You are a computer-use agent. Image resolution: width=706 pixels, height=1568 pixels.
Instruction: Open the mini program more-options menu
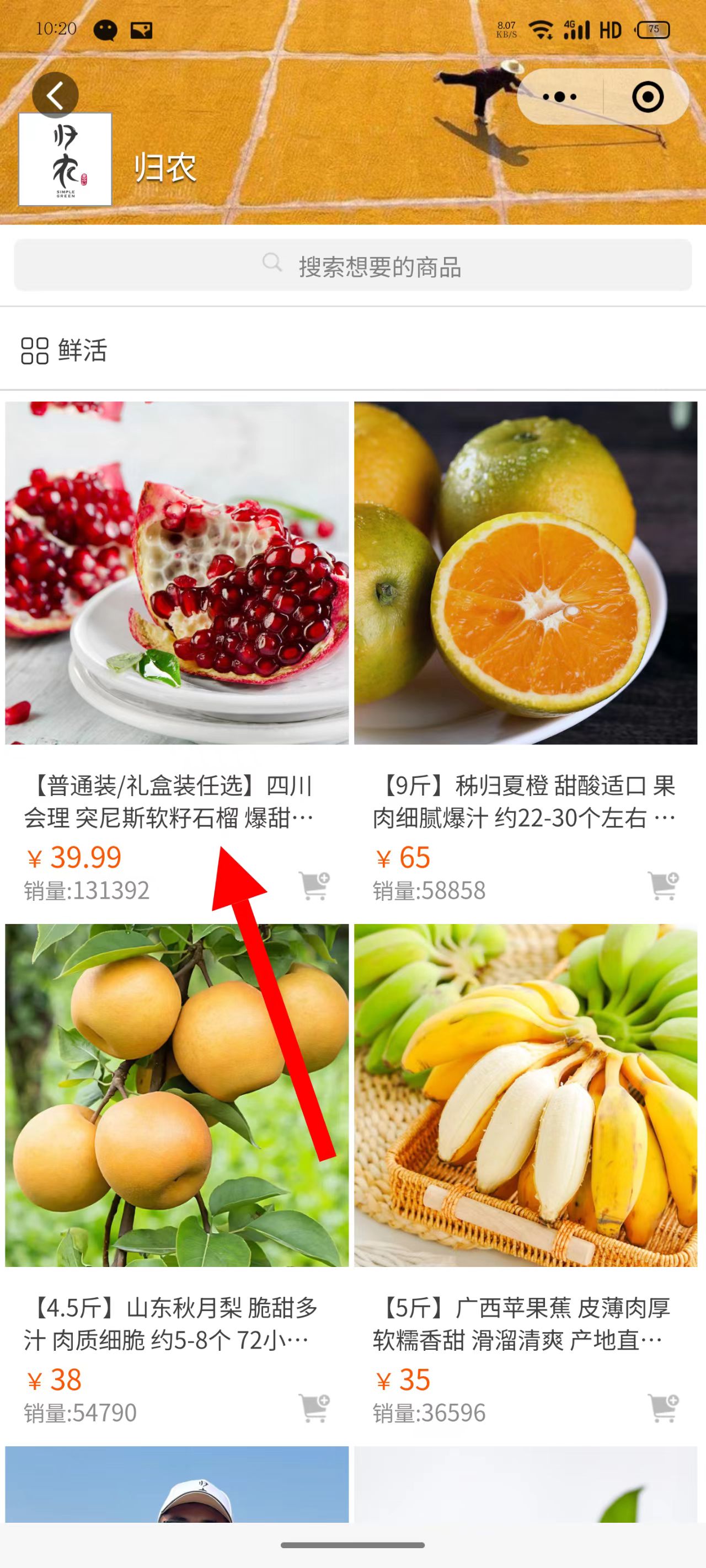(559, 97)
